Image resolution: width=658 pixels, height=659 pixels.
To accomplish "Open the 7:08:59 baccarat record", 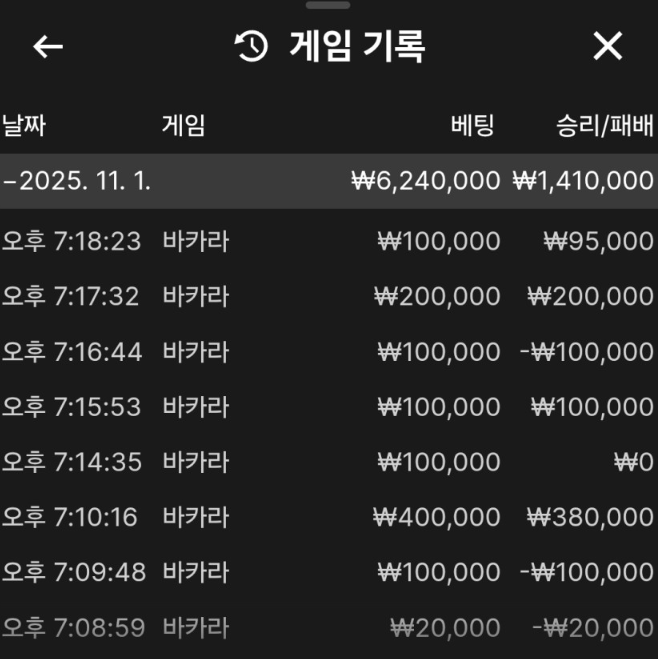I will [x=328, y=628].
